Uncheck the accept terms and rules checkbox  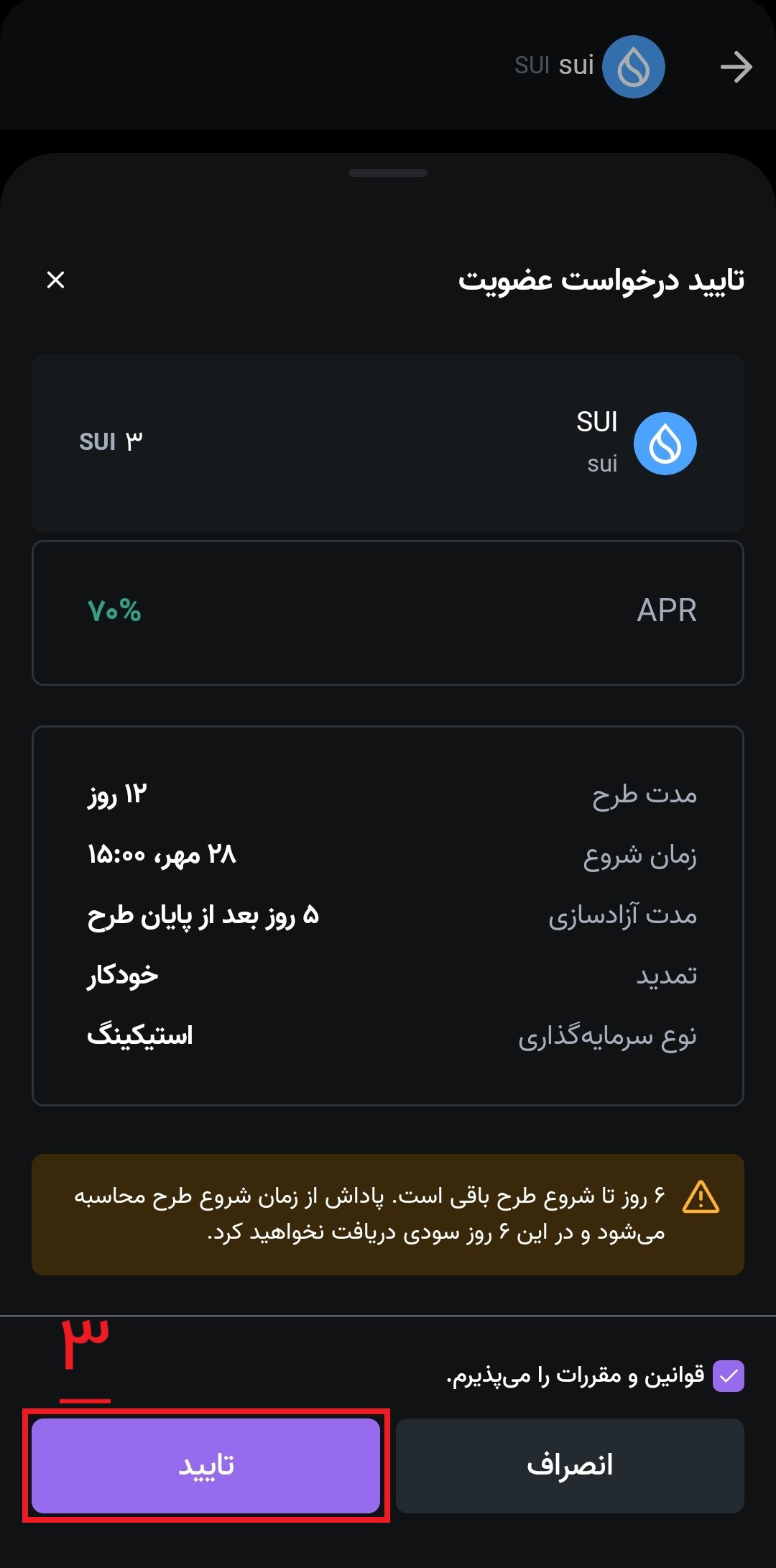[728, 1376]
